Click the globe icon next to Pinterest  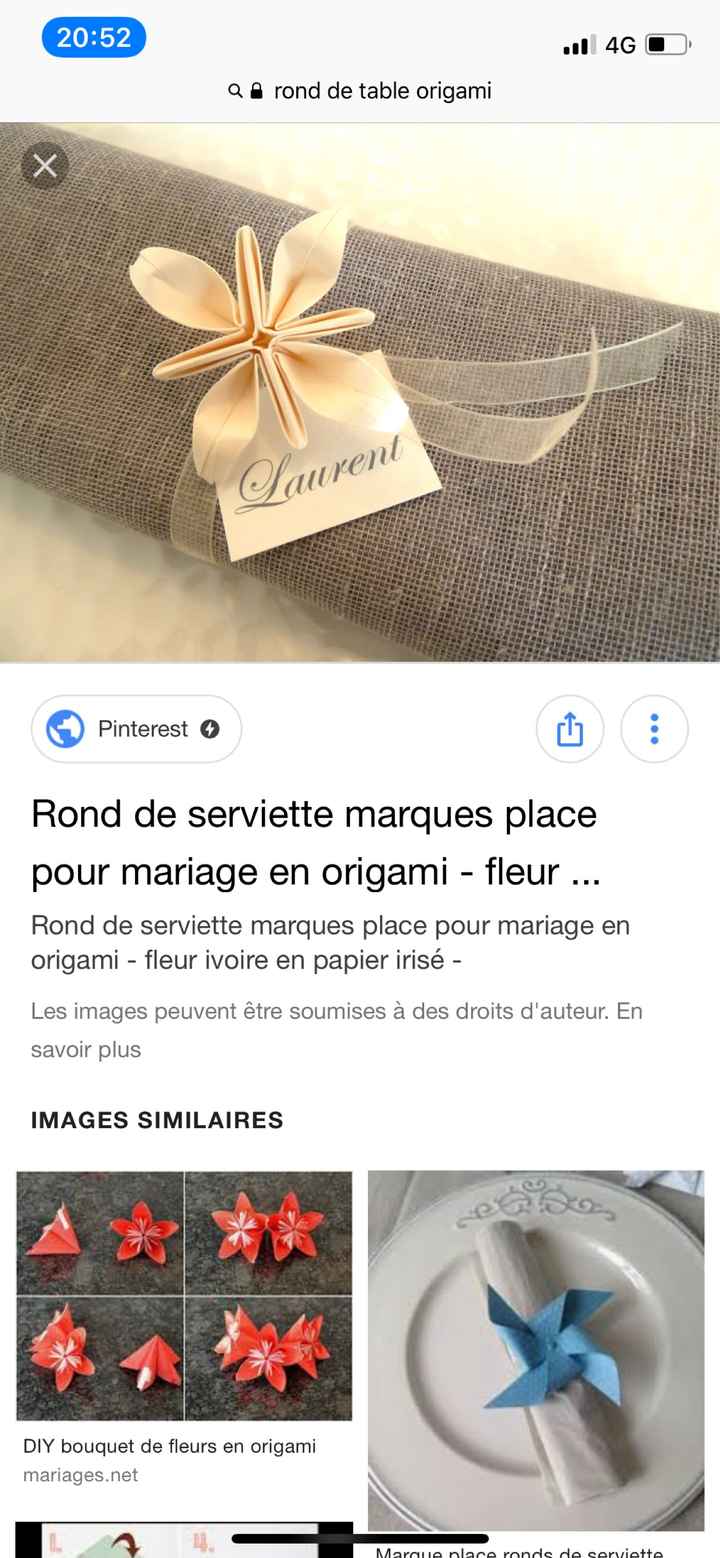point(66,729)
